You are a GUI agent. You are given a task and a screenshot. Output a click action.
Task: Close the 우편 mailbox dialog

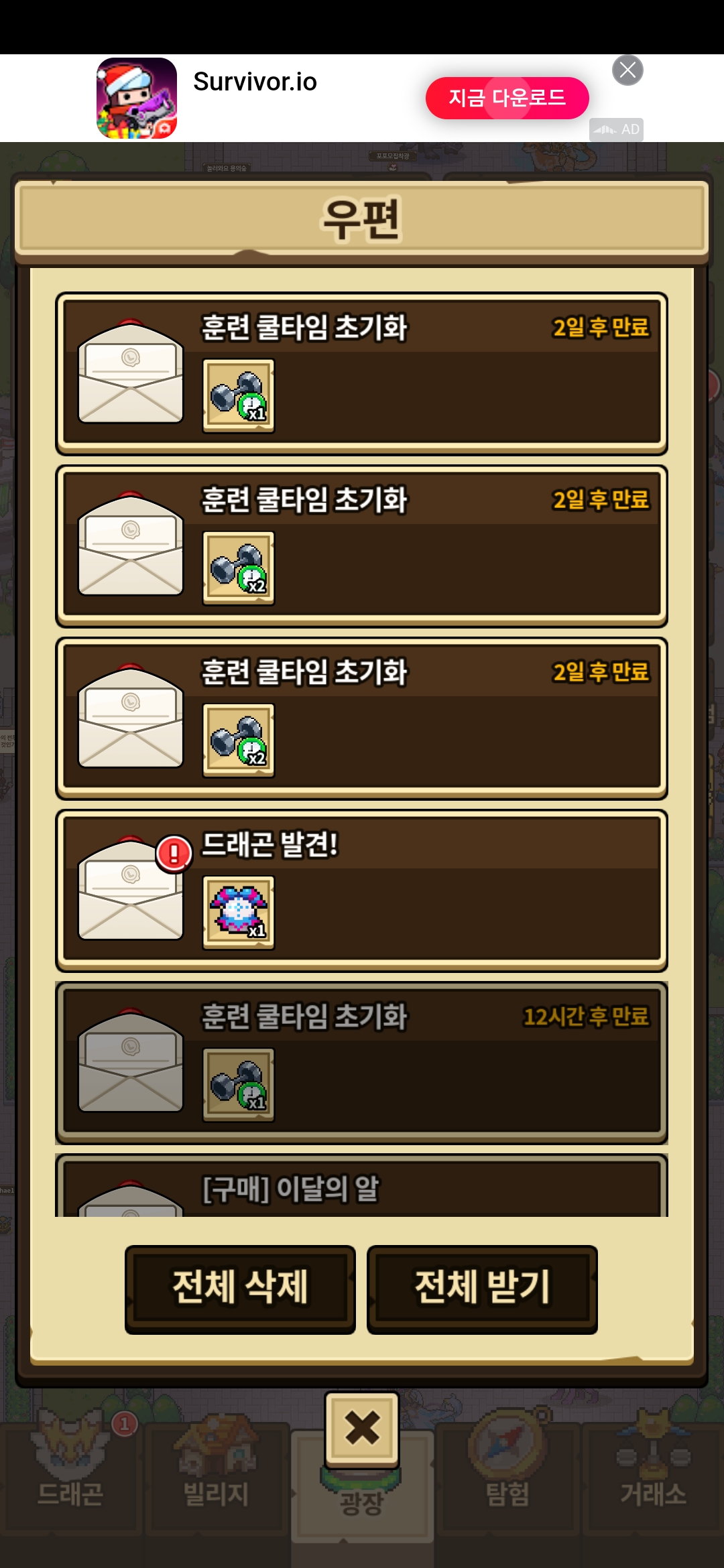362,1429
